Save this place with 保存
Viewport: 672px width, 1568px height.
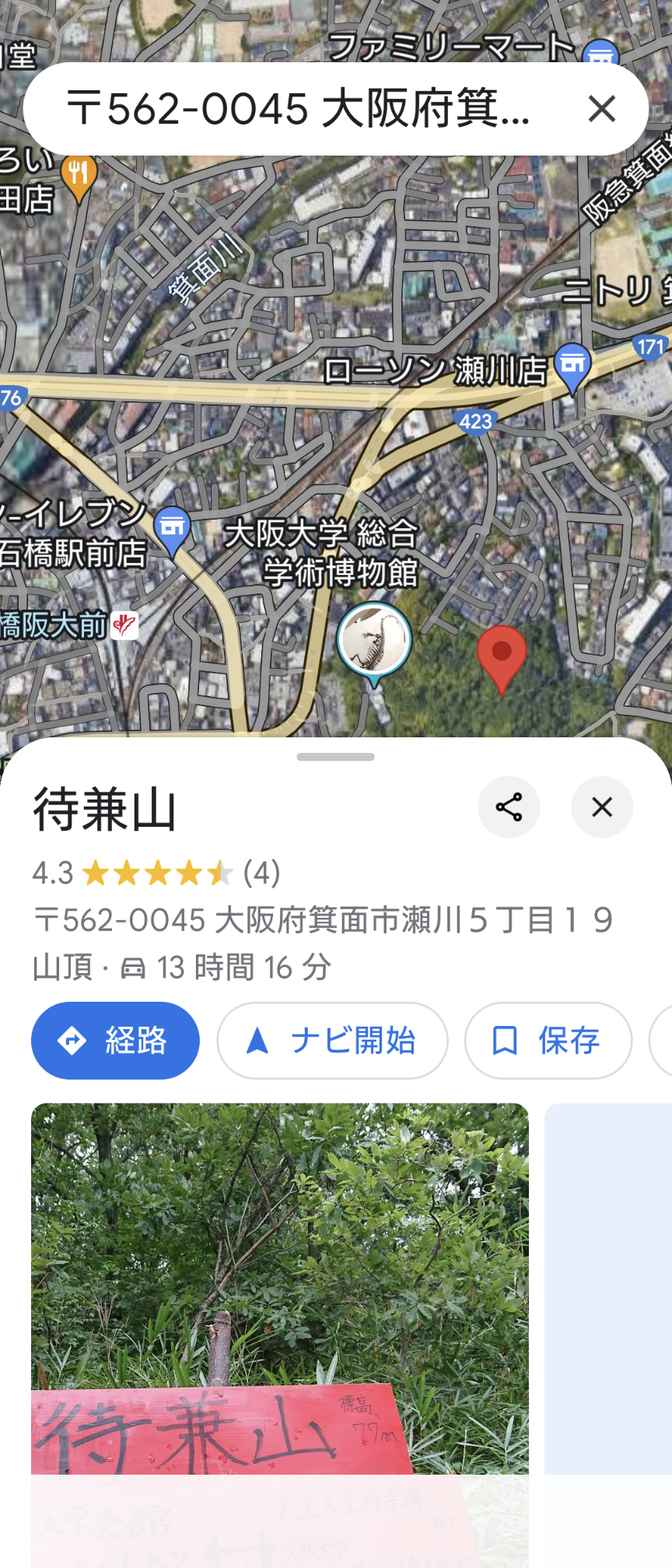click(x=548, y=1041)
